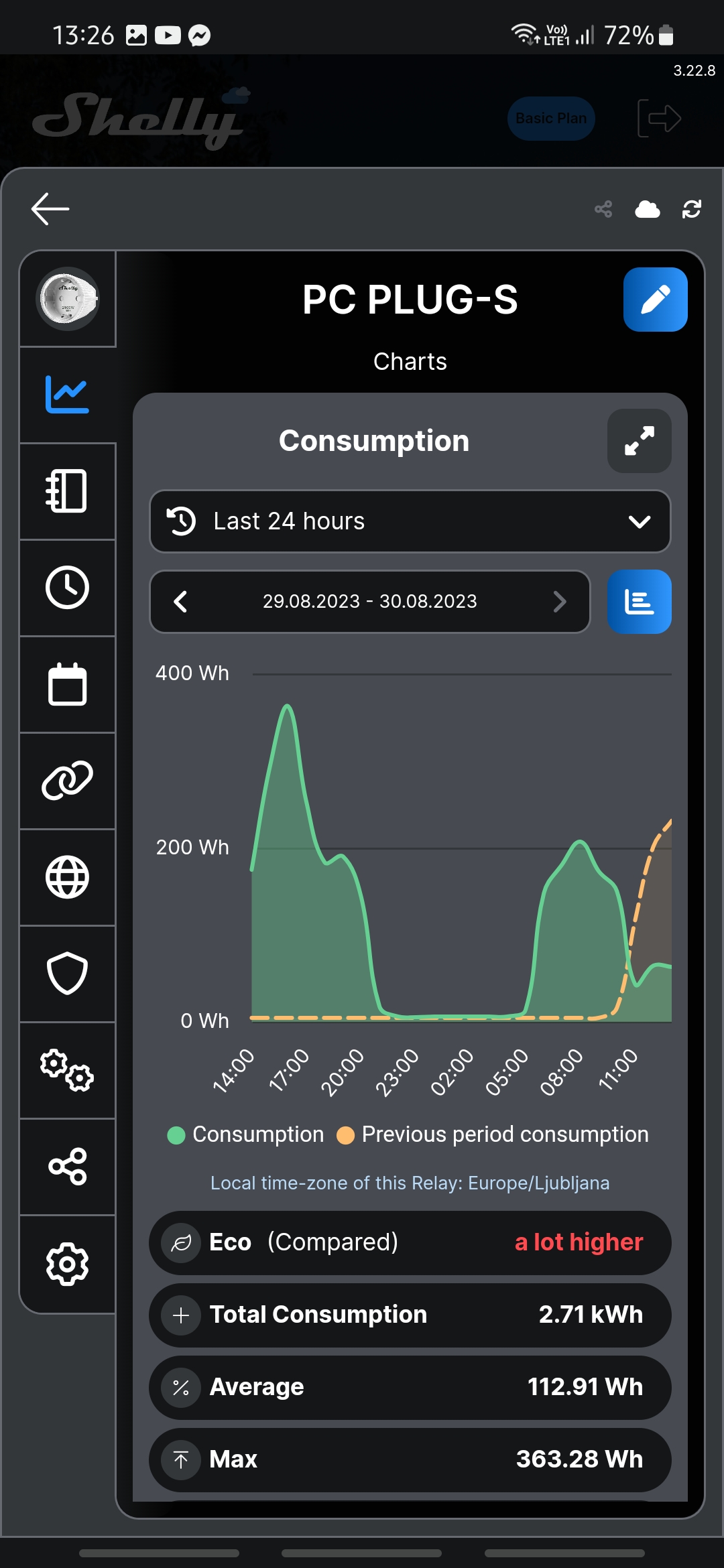724x1568 pixels.
Task: Expand the Consumption chart to fullscreen
Action: (639, 441)
